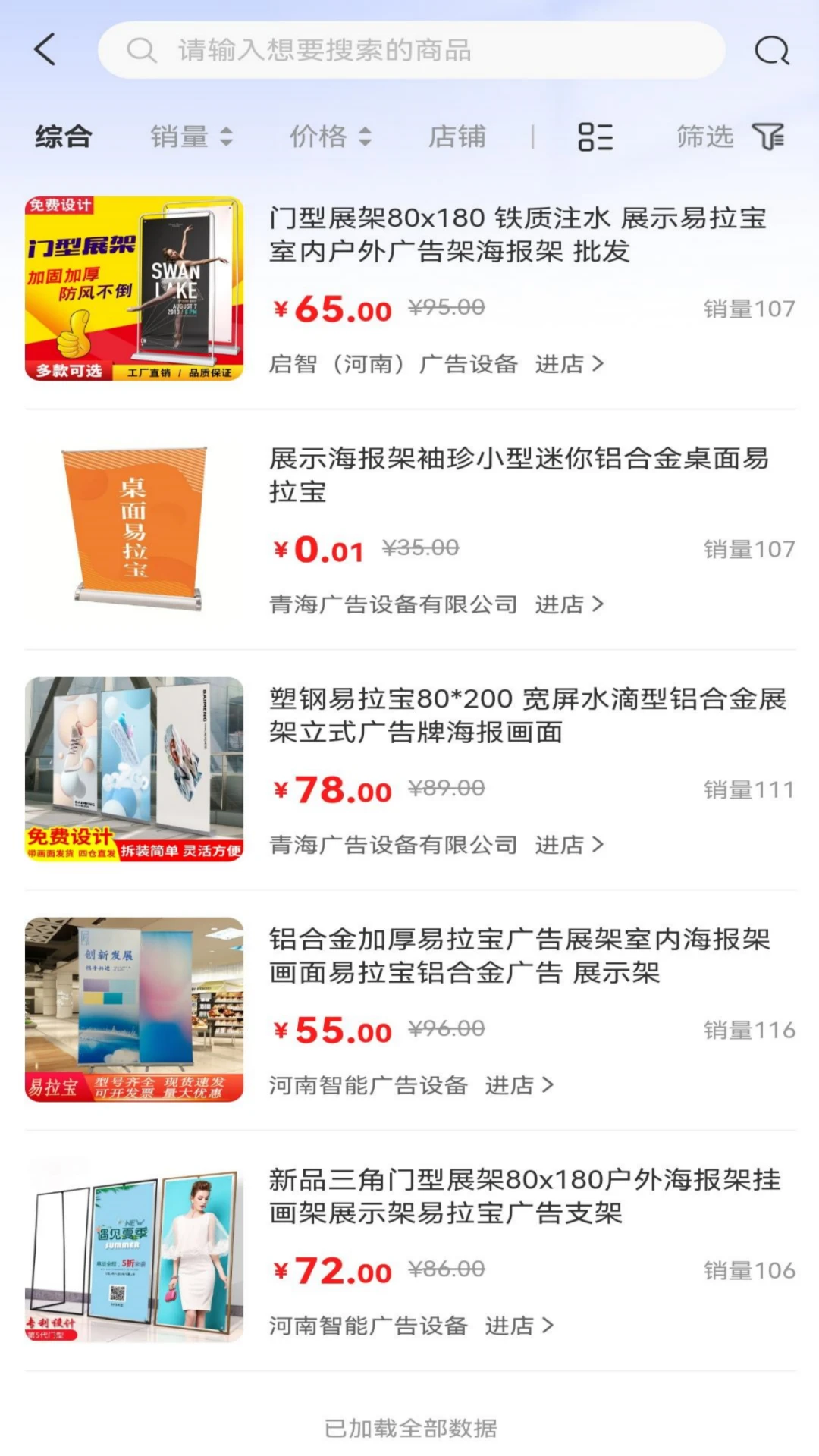819x1456 pixels.
Task: Open the 筛选 filter panel
Action: [730, 137]
